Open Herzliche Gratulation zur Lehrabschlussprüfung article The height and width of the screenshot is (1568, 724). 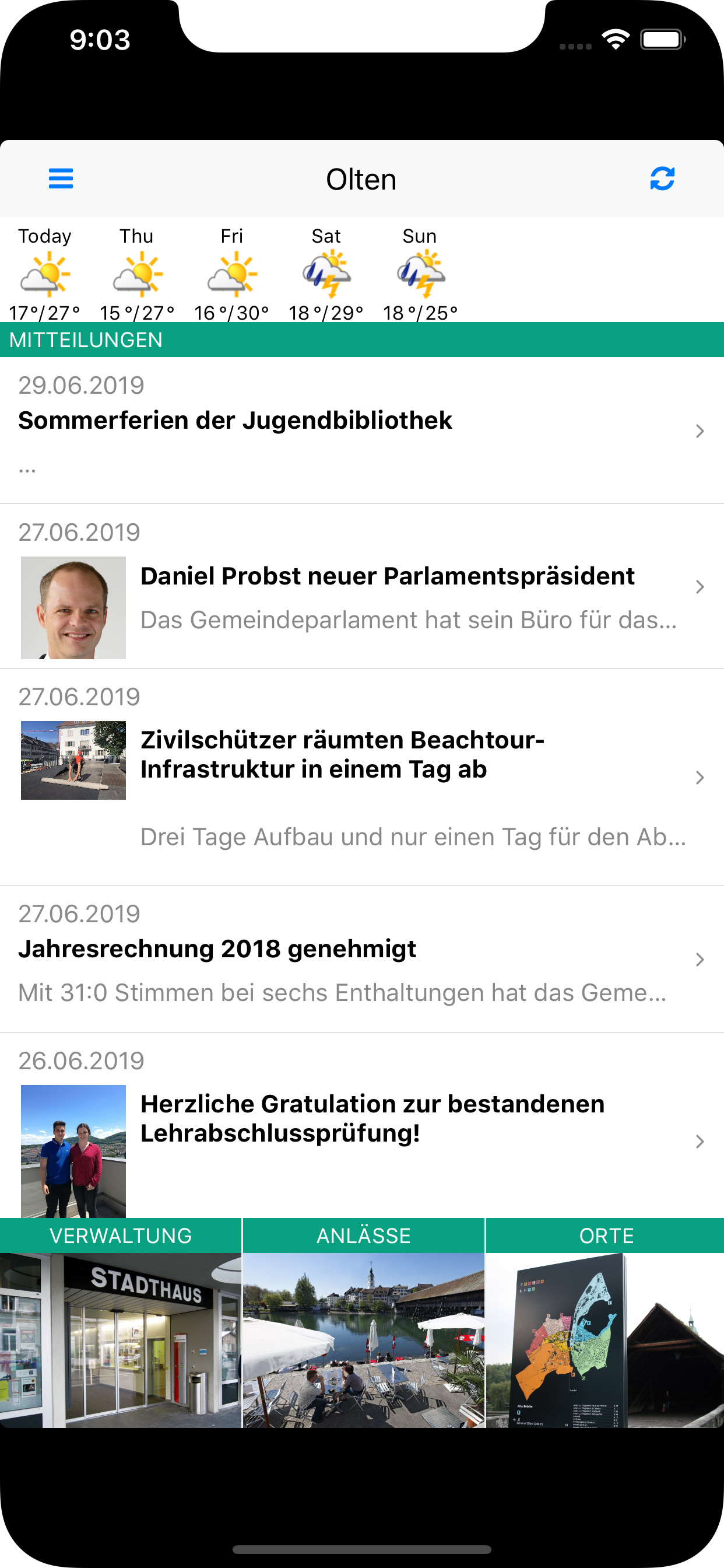pos(372,1119)
